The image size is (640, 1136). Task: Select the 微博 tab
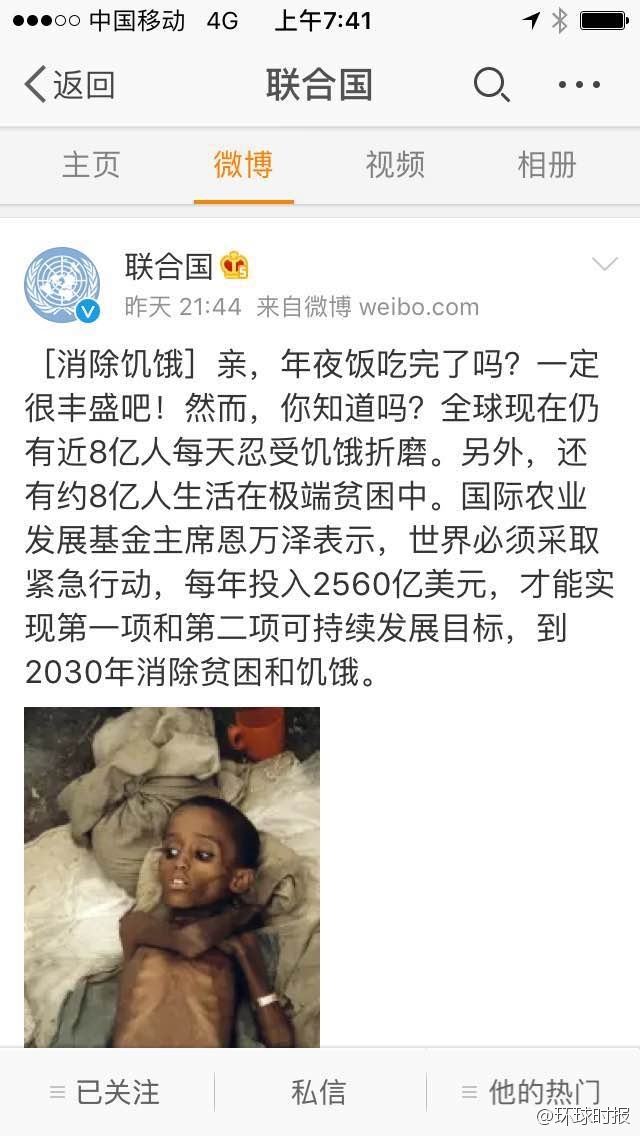click(243, 165)
